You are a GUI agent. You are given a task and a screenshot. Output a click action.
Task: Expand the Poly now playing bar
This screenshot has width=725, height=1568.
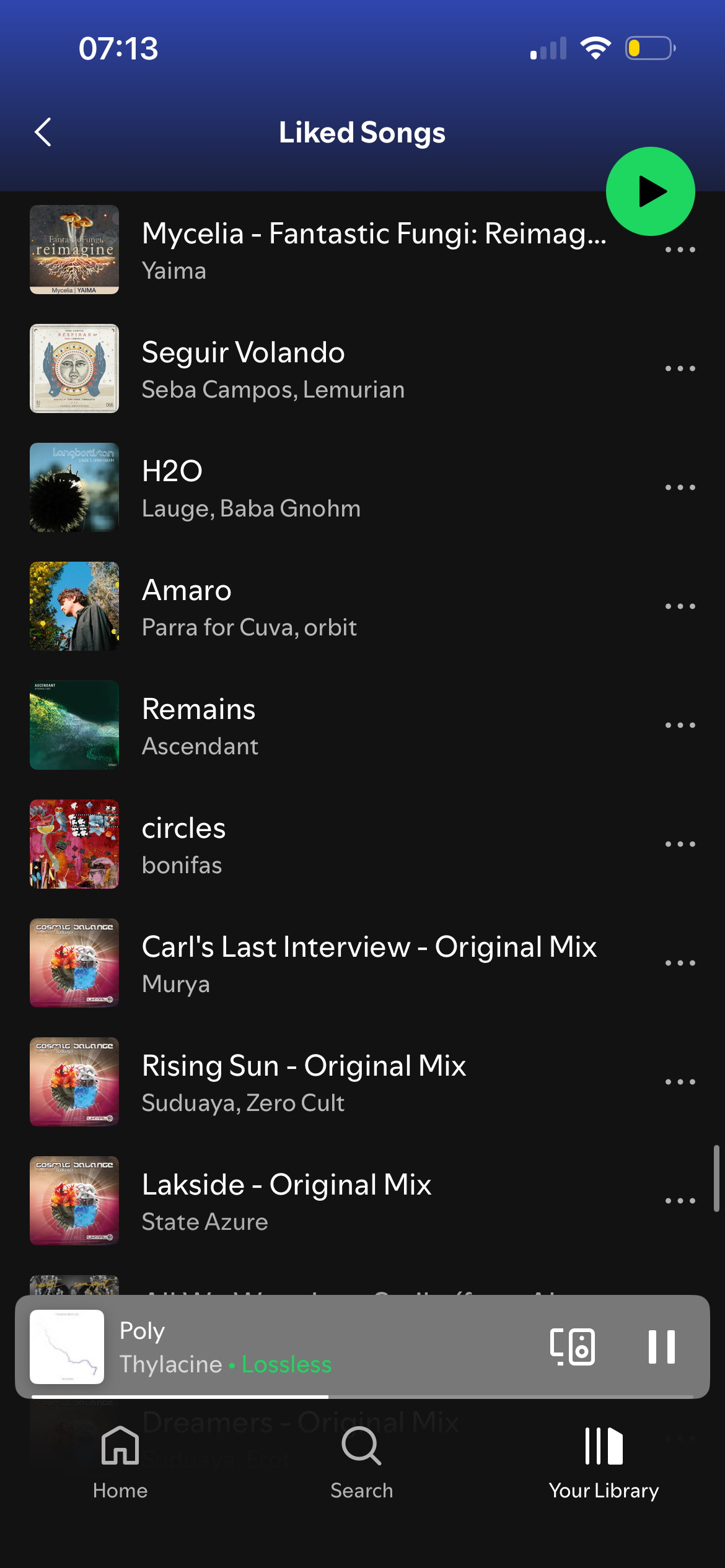[310, 1346]
